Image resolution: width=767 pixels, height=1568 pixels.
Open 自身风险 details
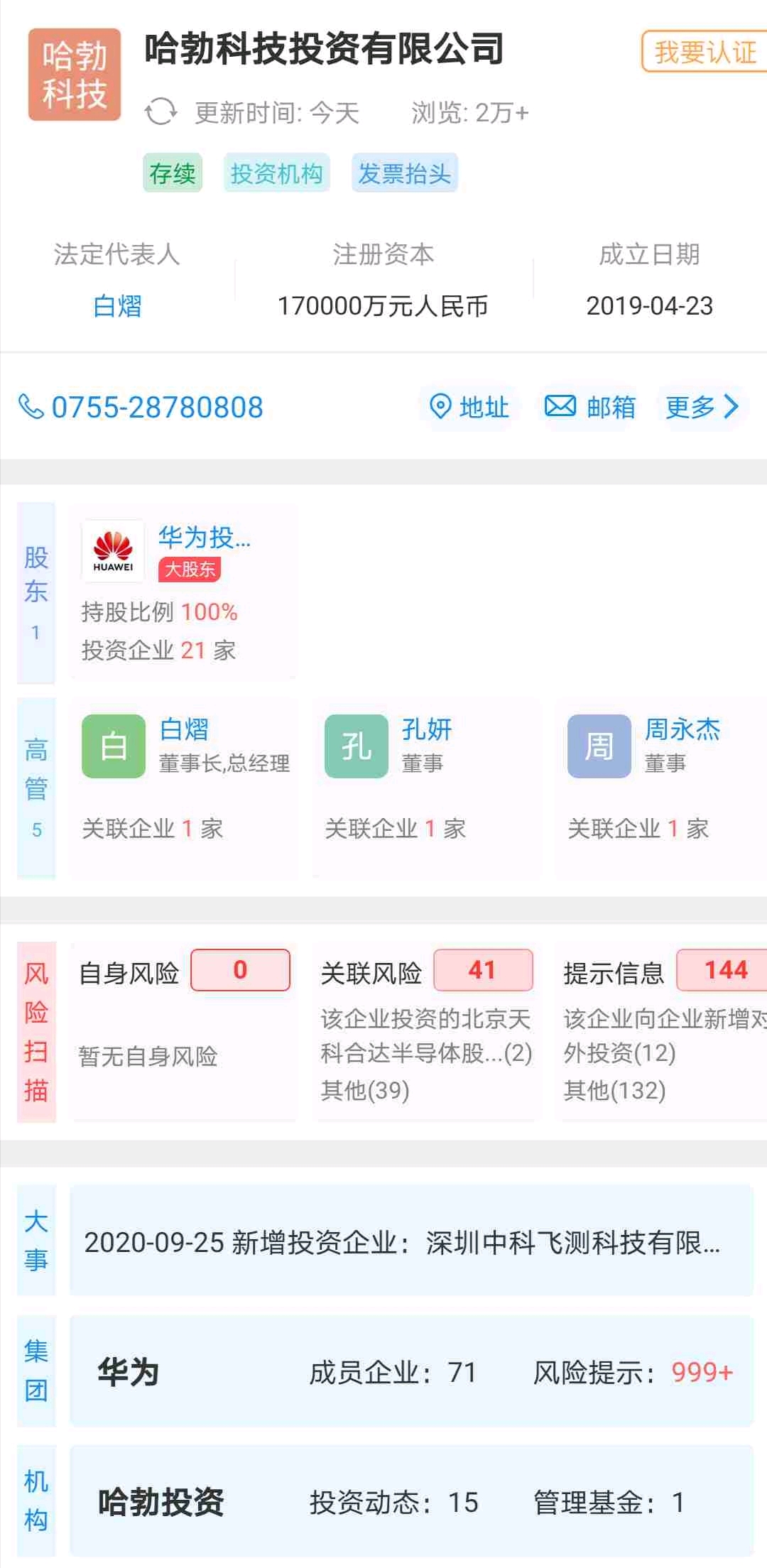coord(183,1032)
